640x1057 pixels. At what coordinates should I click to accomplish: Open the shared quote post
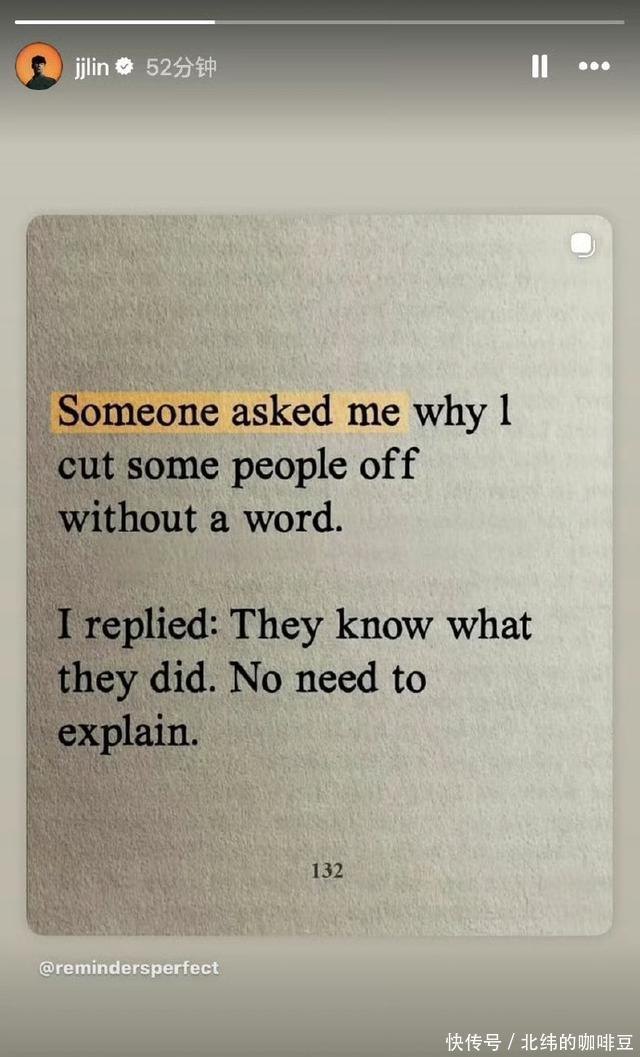click(319, 575)
